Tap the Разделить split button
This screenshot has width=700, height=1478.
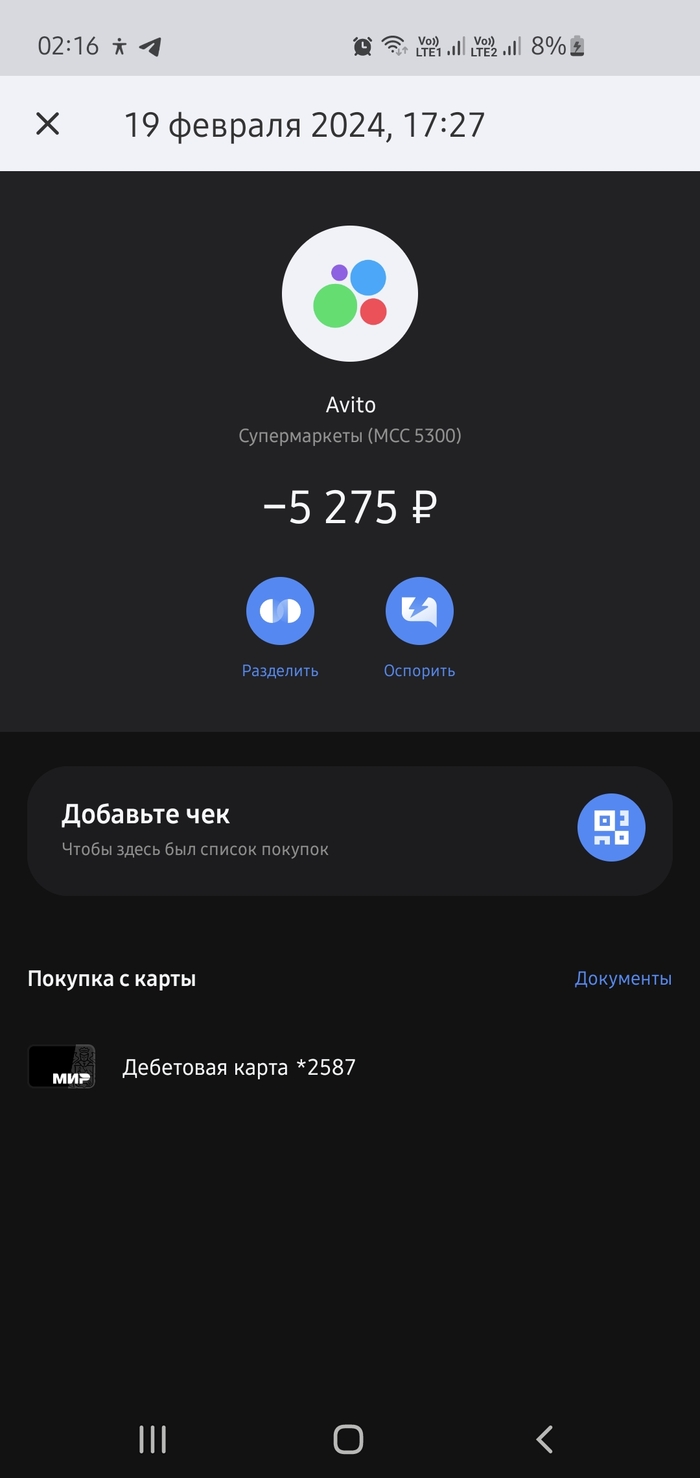click(x=280, y=611)
